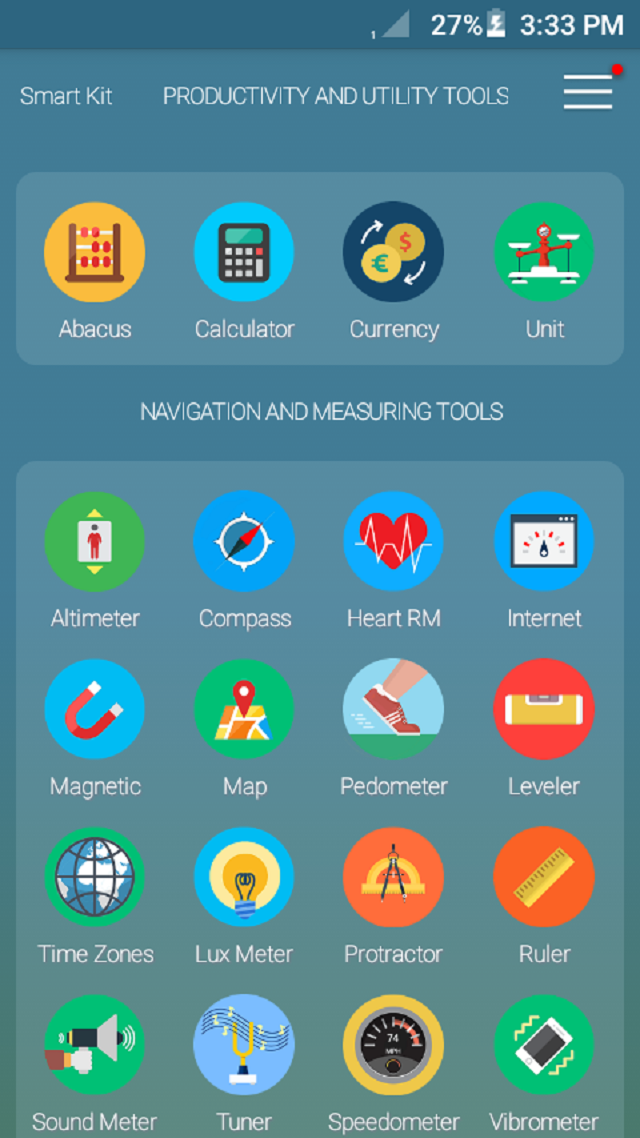Select the Unit converter

click(x=544, y=252)
